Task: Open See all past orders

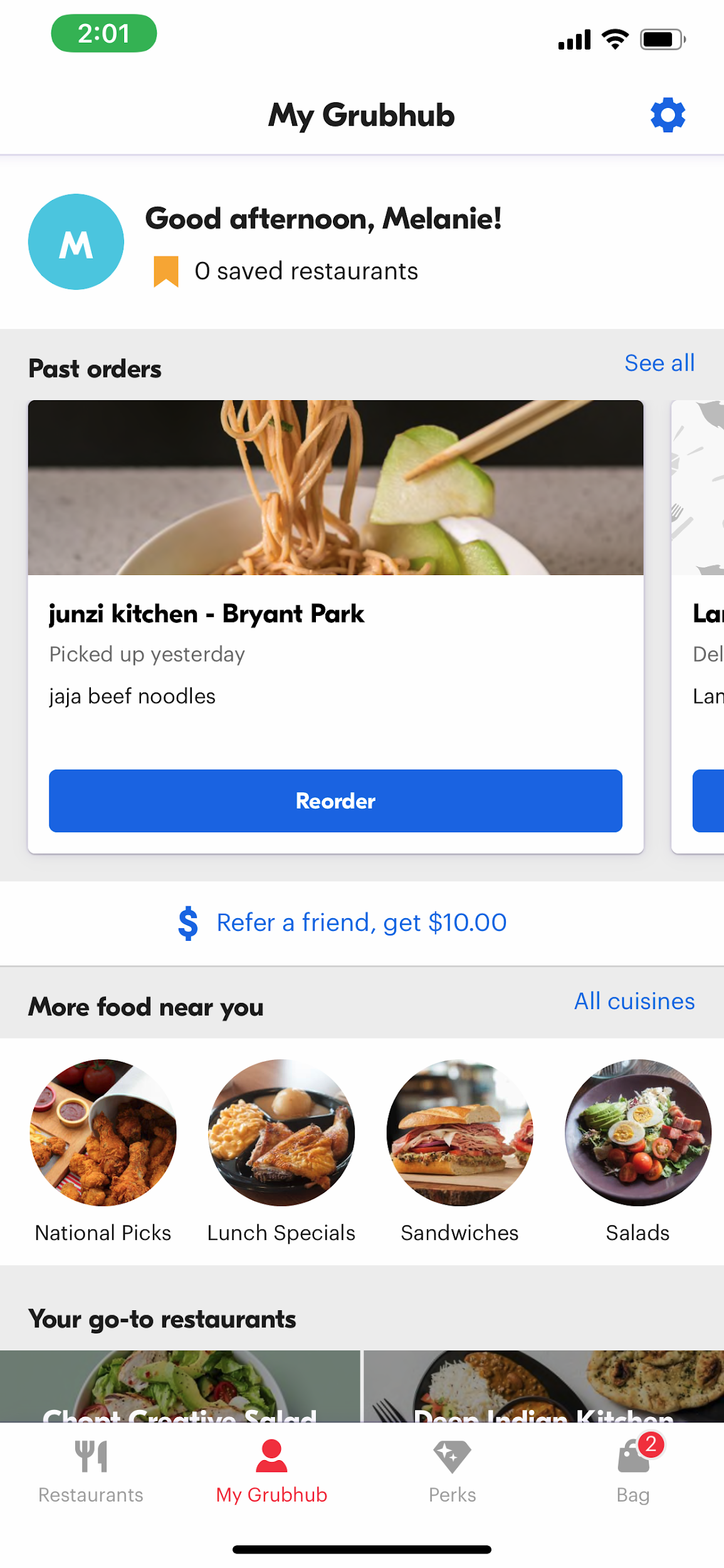Action: (659, 363)
